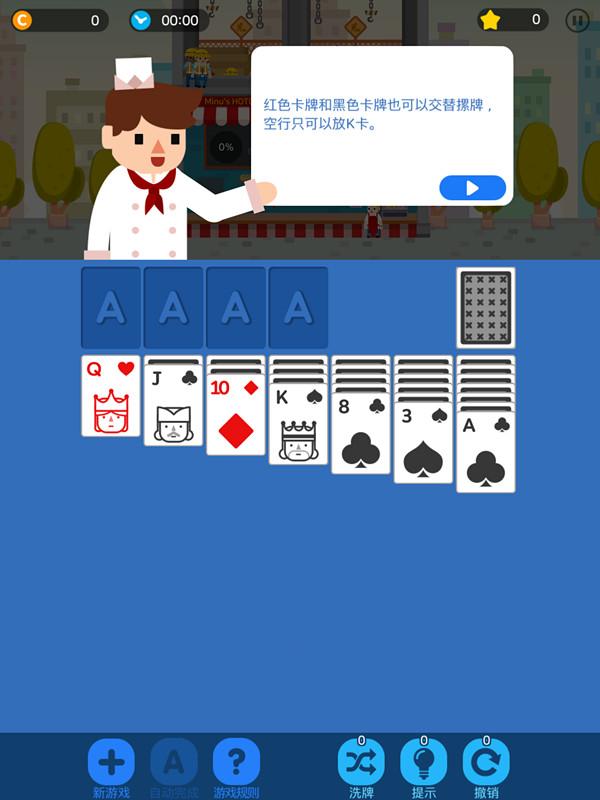Screen dimensions: 600x800
Task: Pause the game
Action: [x=577, y=20]
